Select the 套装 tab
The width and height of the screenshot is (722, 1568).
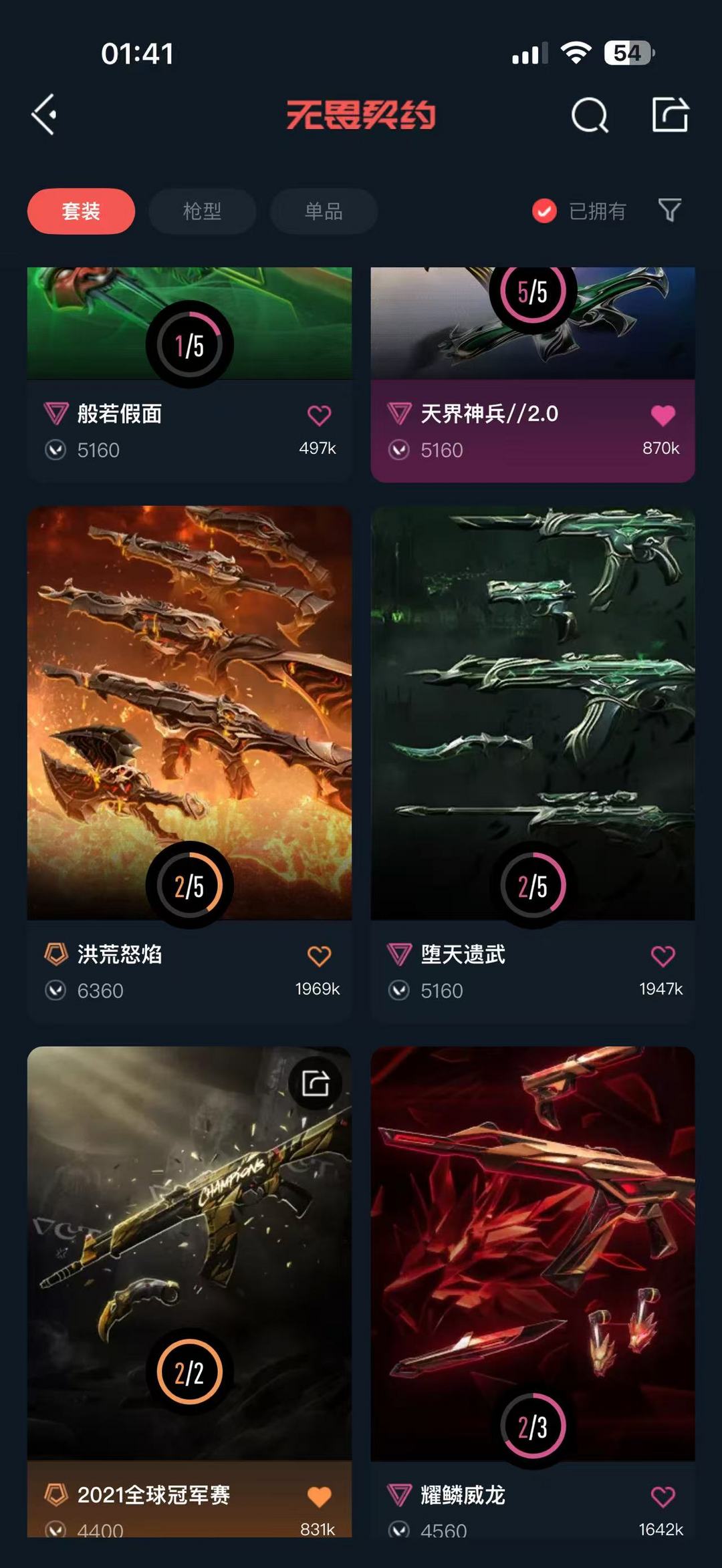81,211
